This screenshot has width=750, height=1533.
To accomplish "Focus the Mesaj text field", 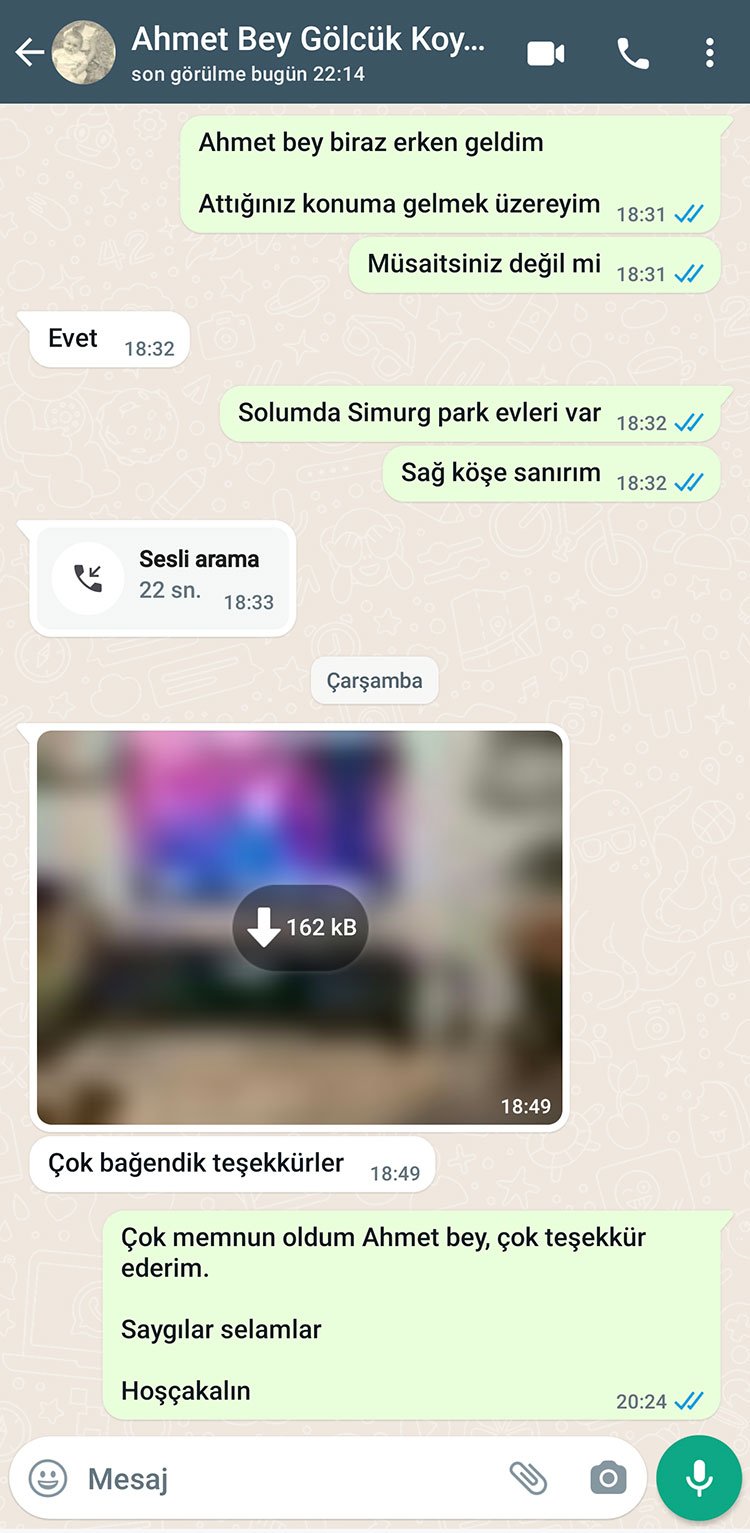I will (290, 1478).
